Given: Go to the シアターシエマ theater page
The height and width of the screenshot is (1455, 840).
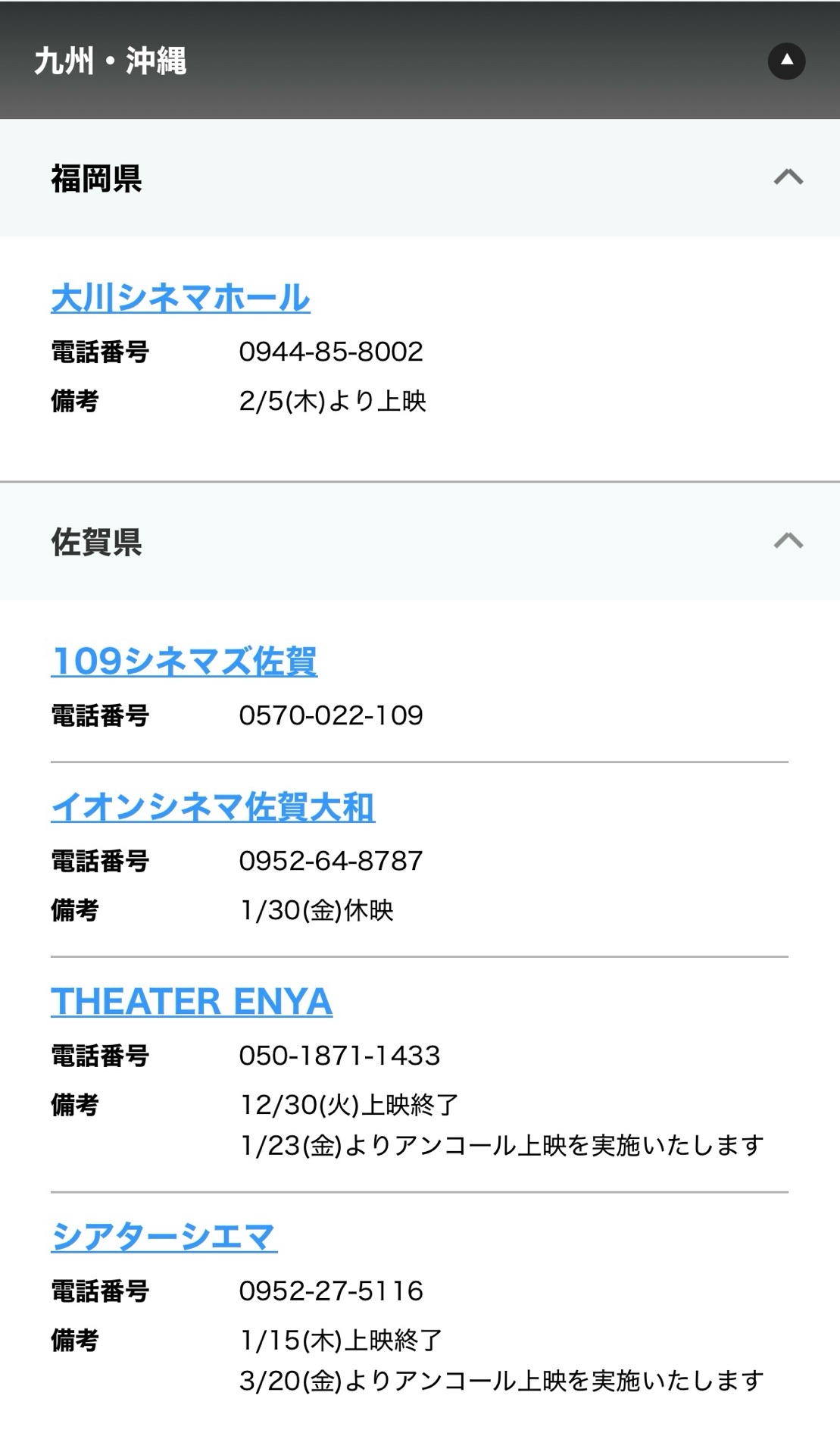Looking at the screenshot, I should 164,1237.
